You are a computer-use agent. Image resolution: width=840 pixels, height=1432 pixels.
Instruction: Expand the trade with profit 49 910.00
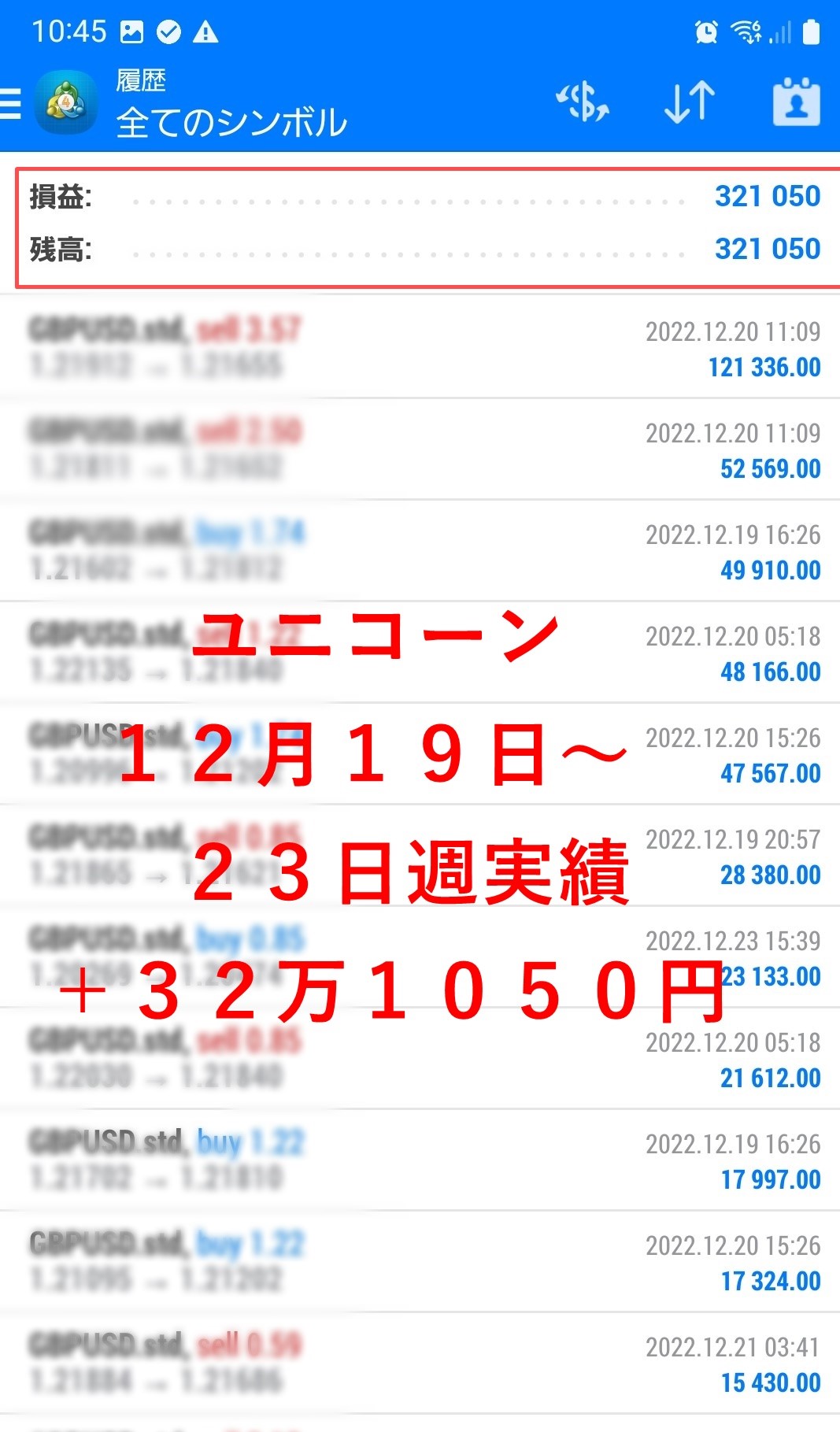[x=420, y=551]
